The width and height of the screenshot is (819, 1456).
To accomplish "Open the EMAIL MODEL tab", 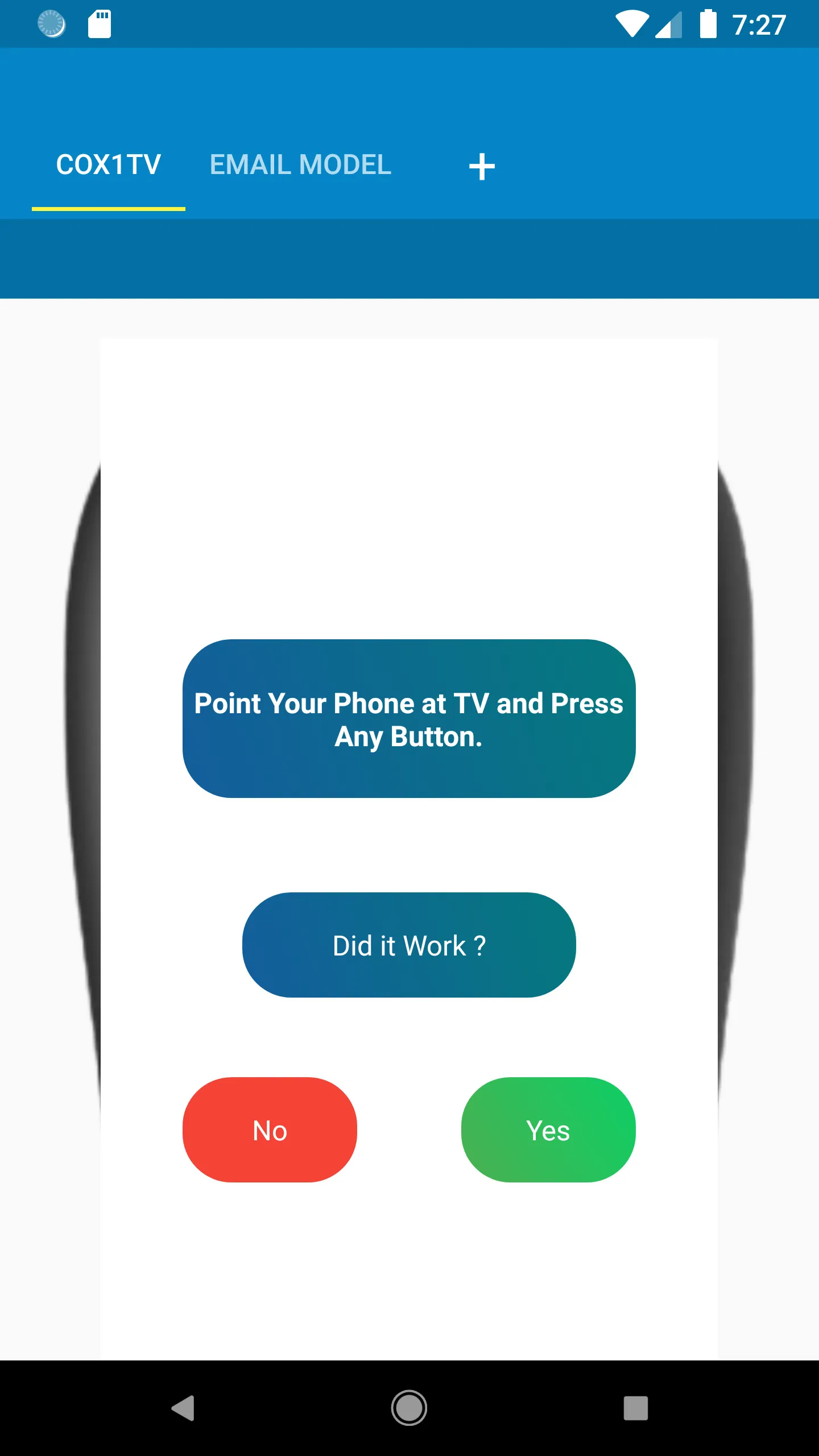I will 300,165.
